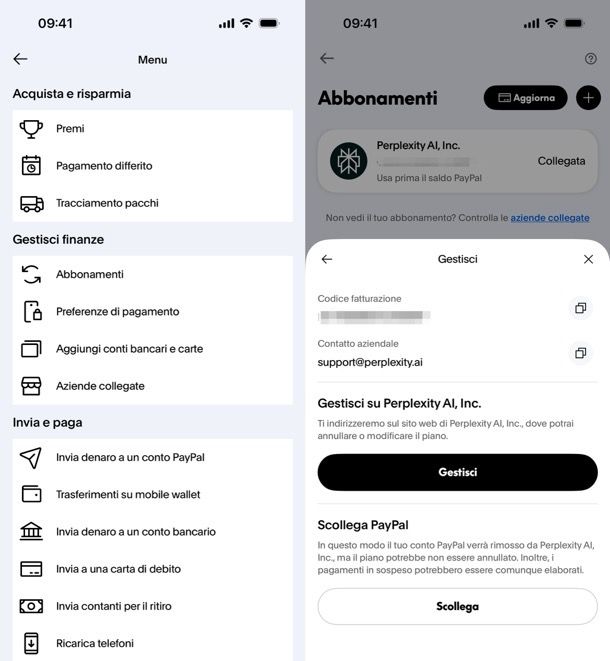Go back from the Menu screen
Viewport: 610px width, 661px height.
(x=20, y=59)
